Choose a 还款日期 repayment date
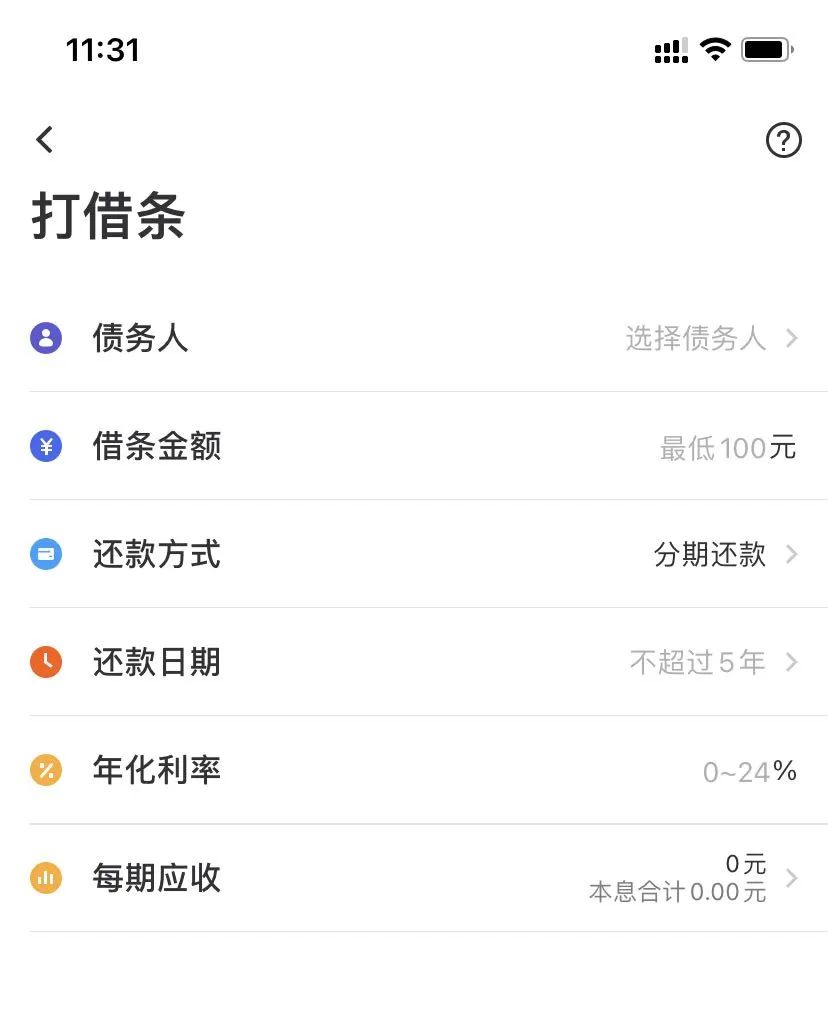Viewport: 828px width, 1035px height. click(x=698, y=662)
